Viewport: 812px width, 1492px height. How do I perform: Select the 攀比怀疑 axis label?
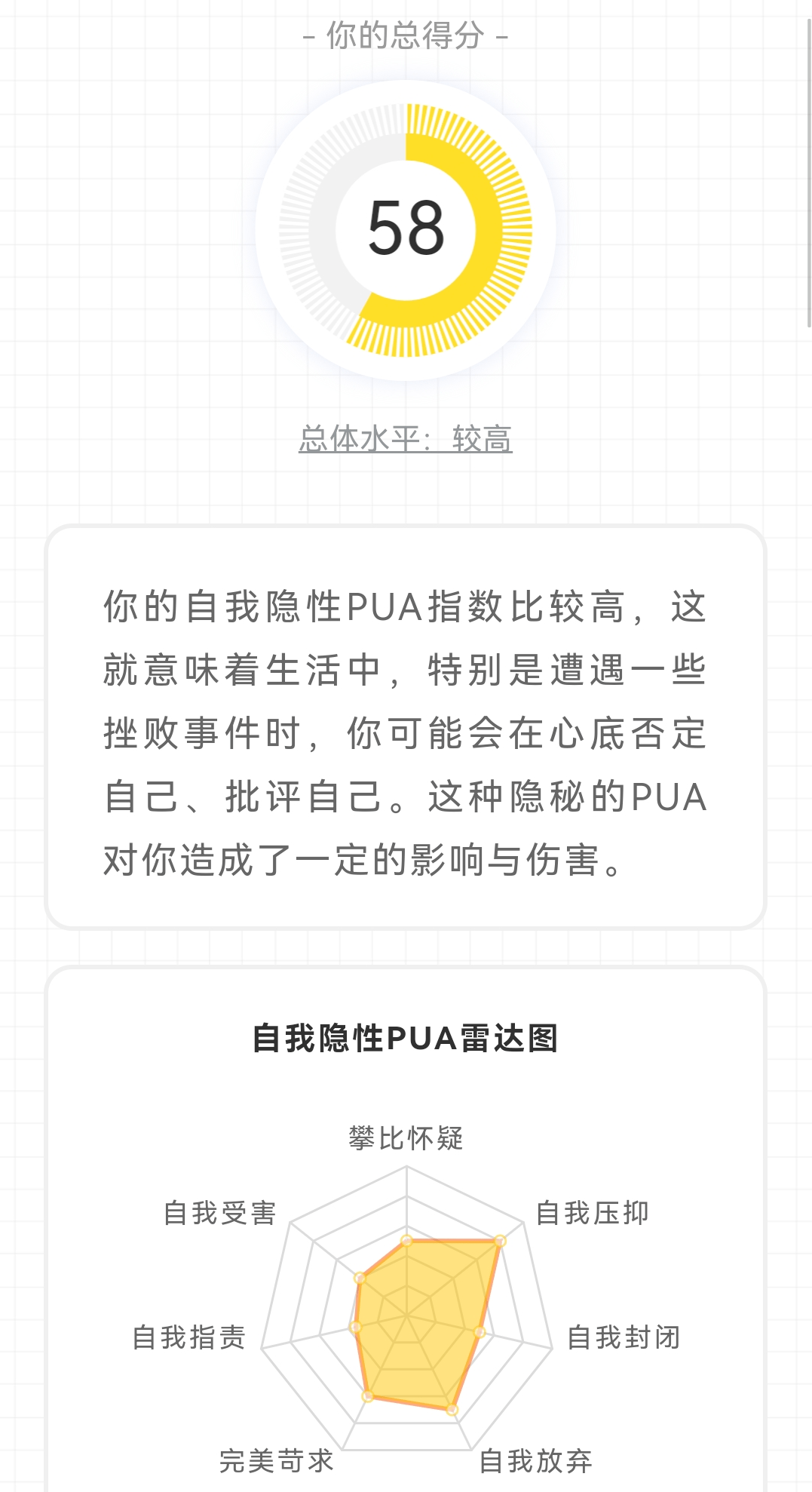click(408, 1139)
